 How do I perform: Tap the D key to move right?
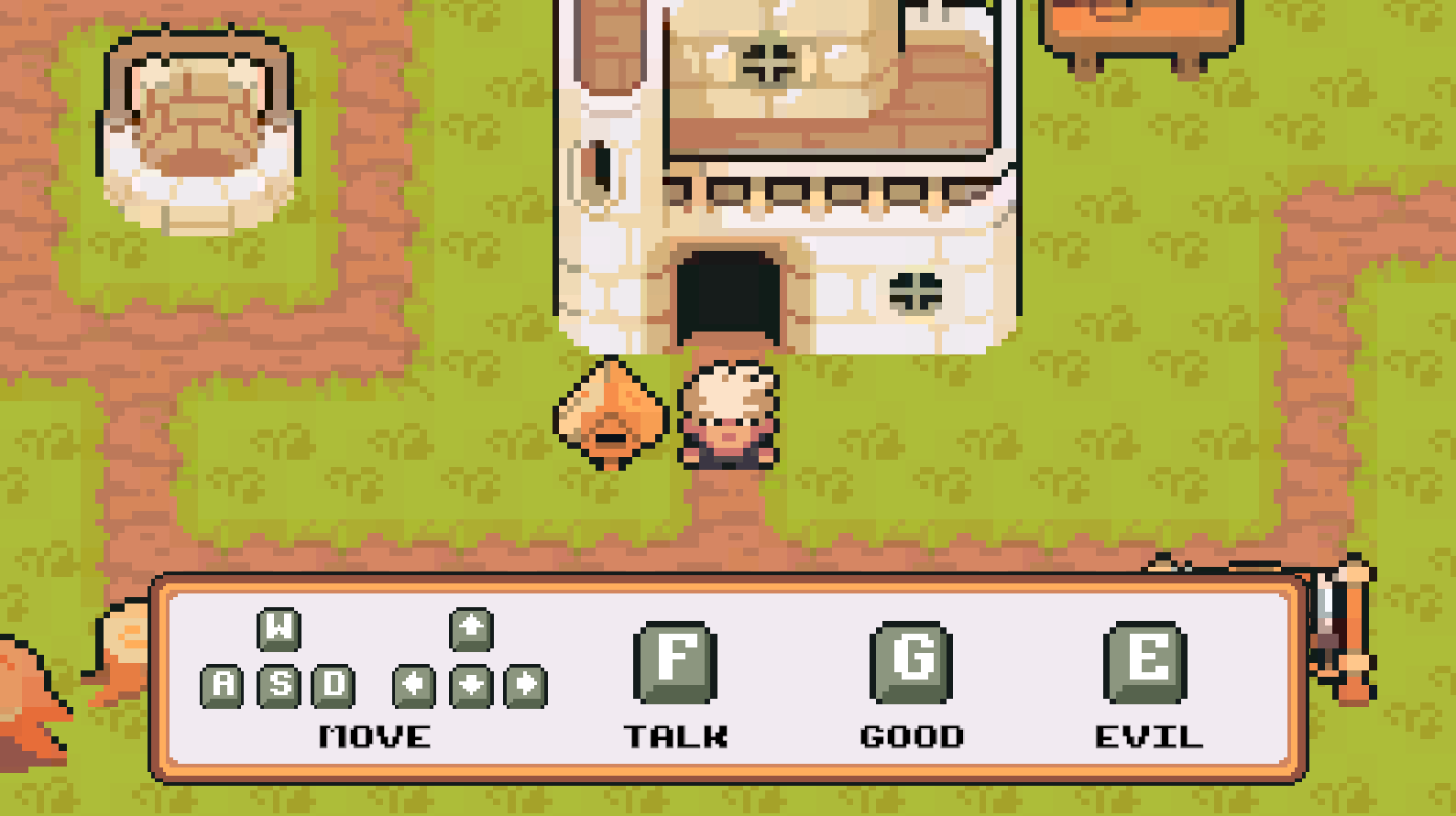click(x=334, y=686)
